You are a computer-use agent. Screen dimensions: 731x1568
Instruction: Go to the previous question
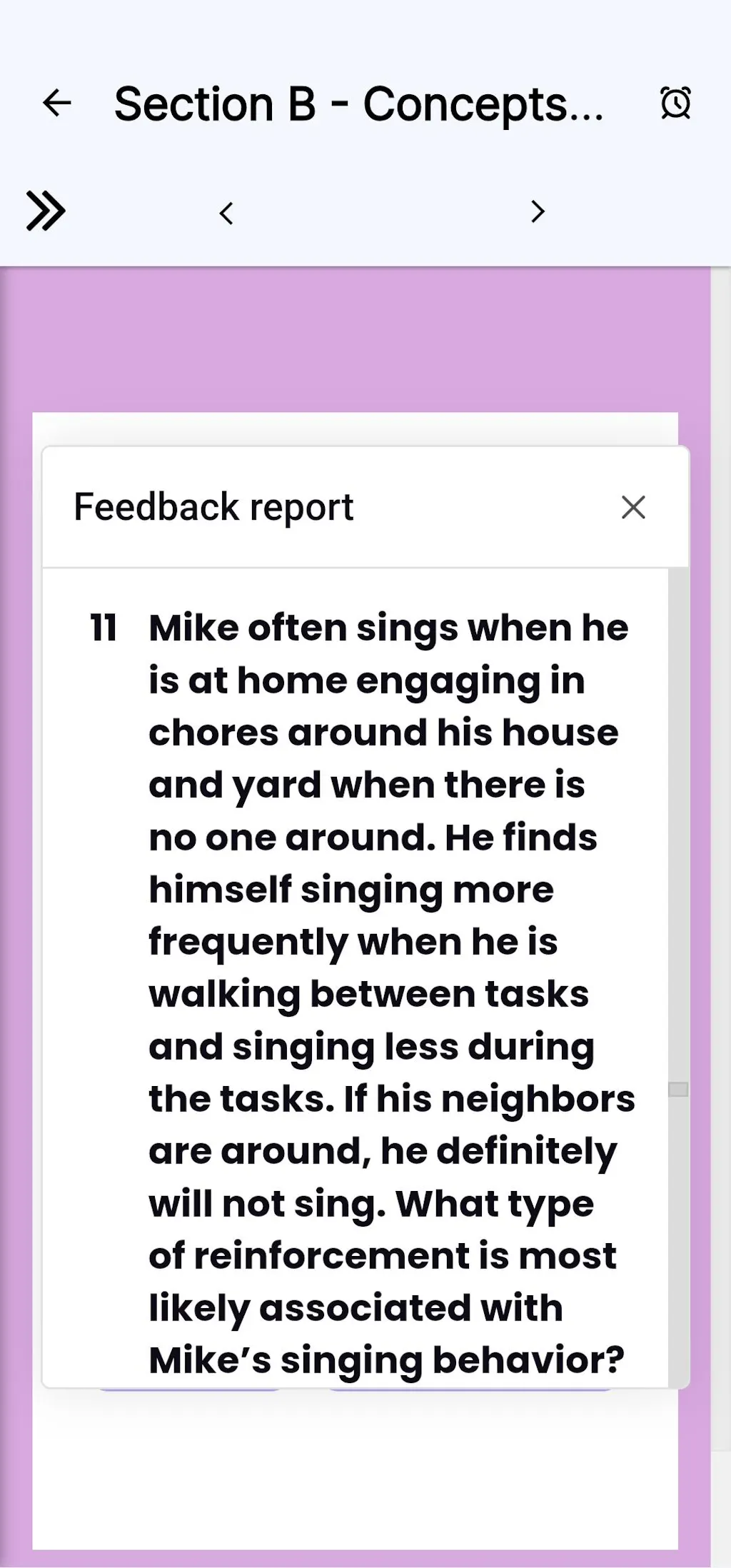point(226,212)
